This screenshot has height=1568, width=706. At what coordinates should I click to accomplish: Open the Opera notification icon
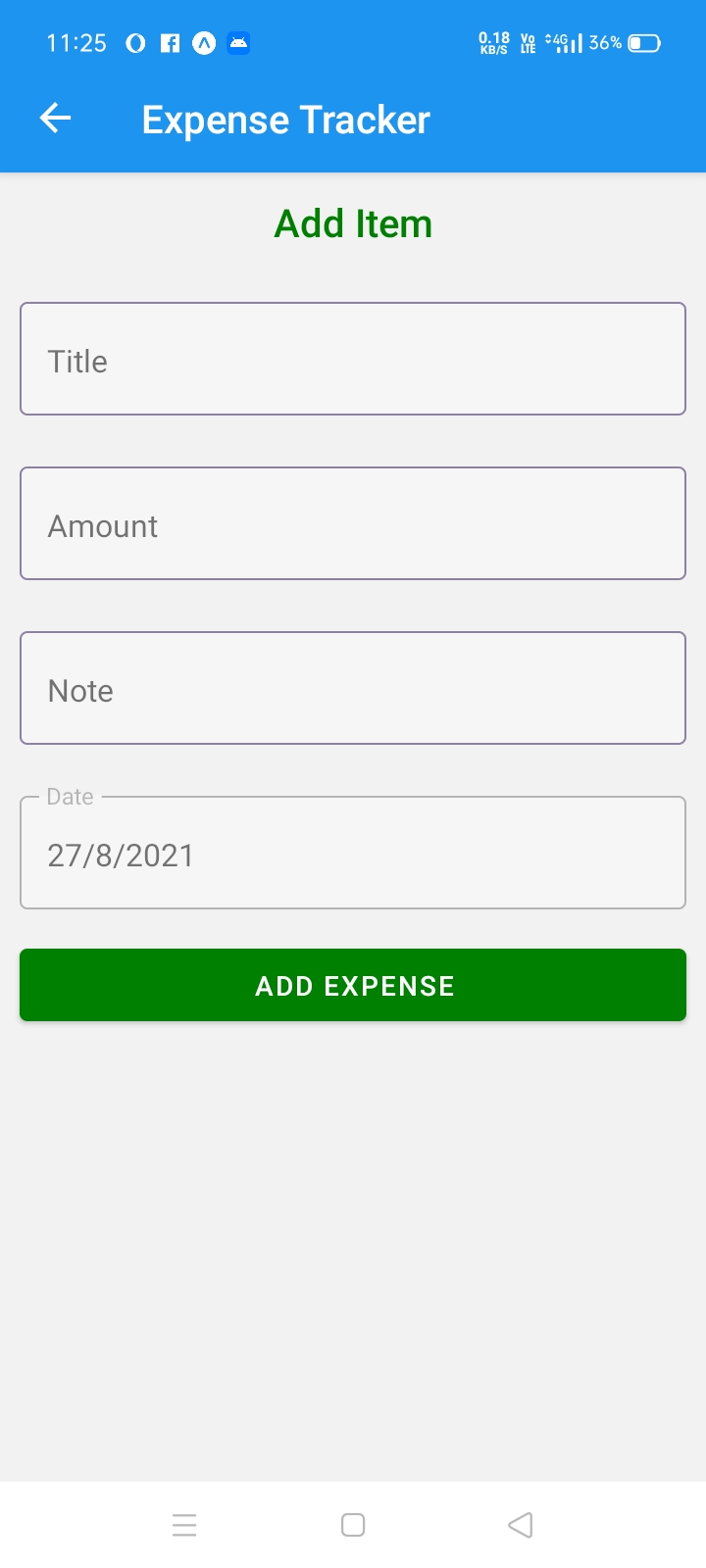(135, 43)
